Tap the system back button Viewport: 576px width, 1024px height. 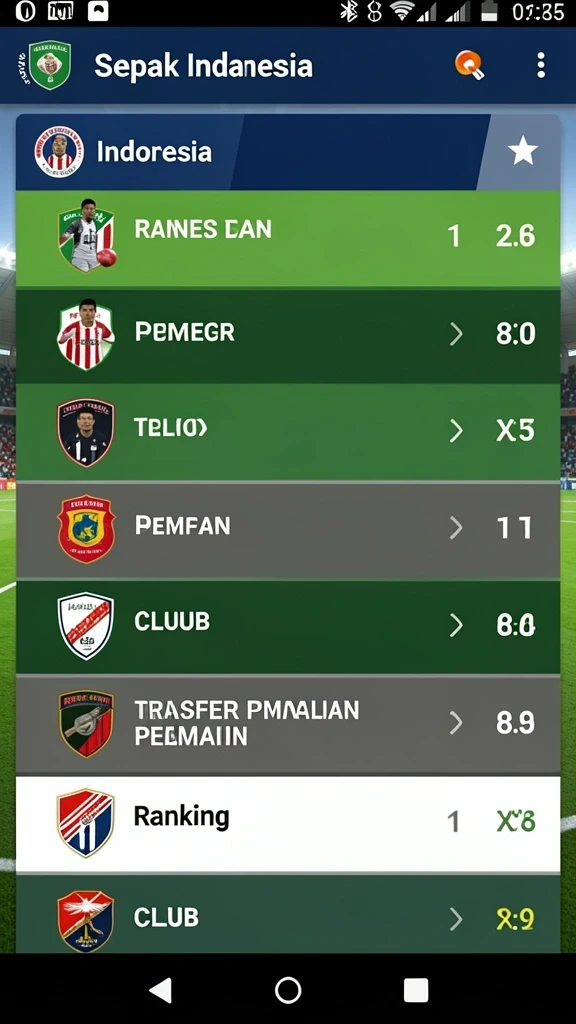coord(160,990)
